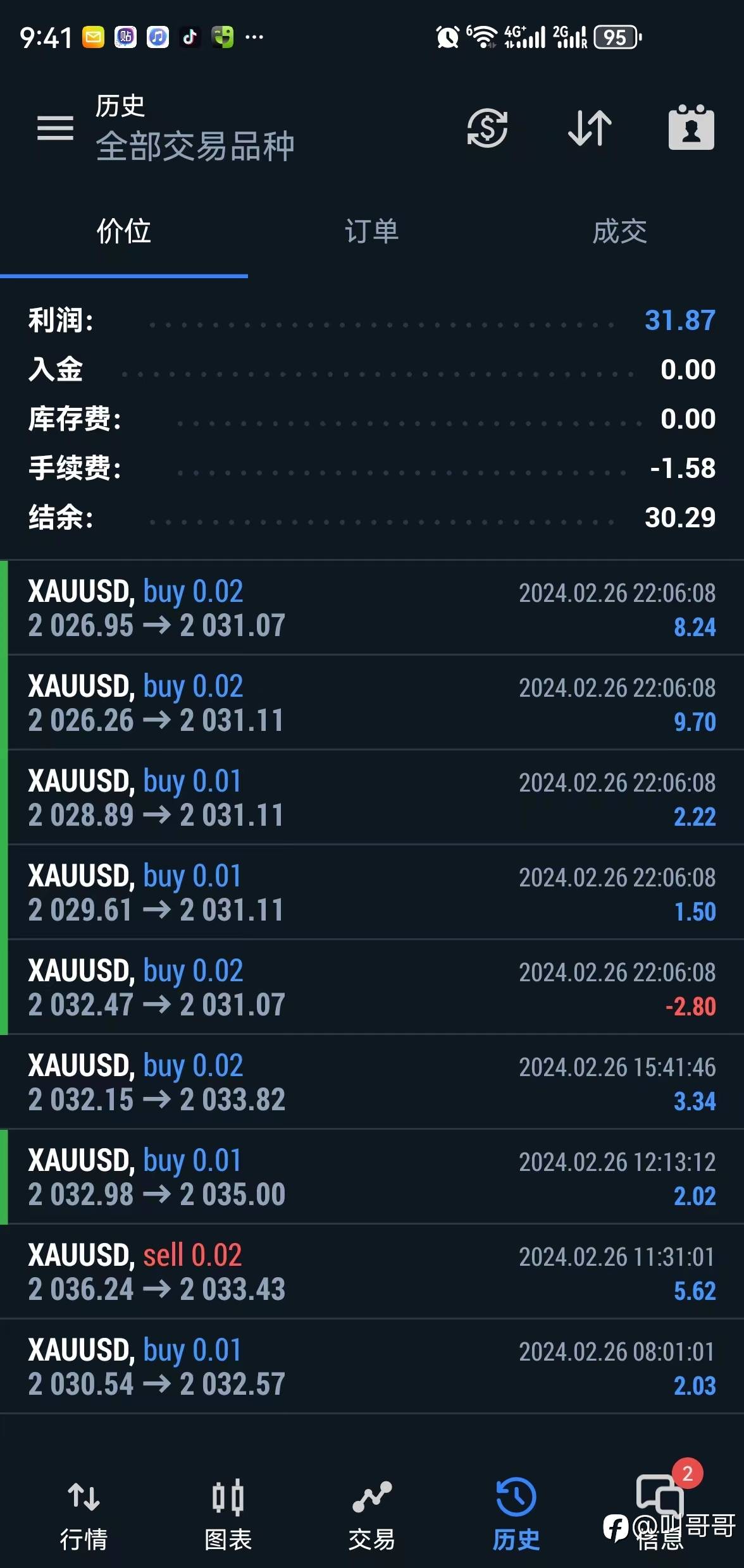Image resolution: width=744 pixels, height=1568 pixels.
Task: Tap the currency symbol filter icon
Action: coord(487,128)
